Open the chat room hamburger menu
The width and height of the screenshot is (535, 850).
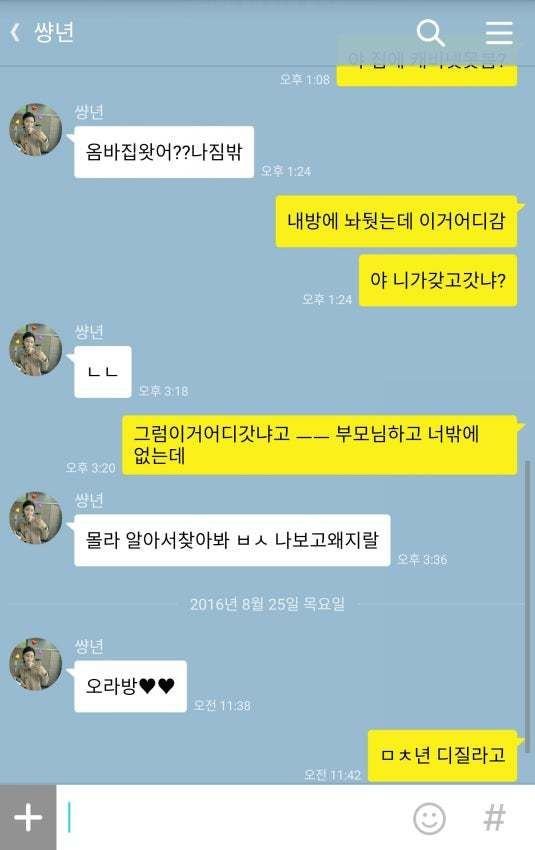499,33
